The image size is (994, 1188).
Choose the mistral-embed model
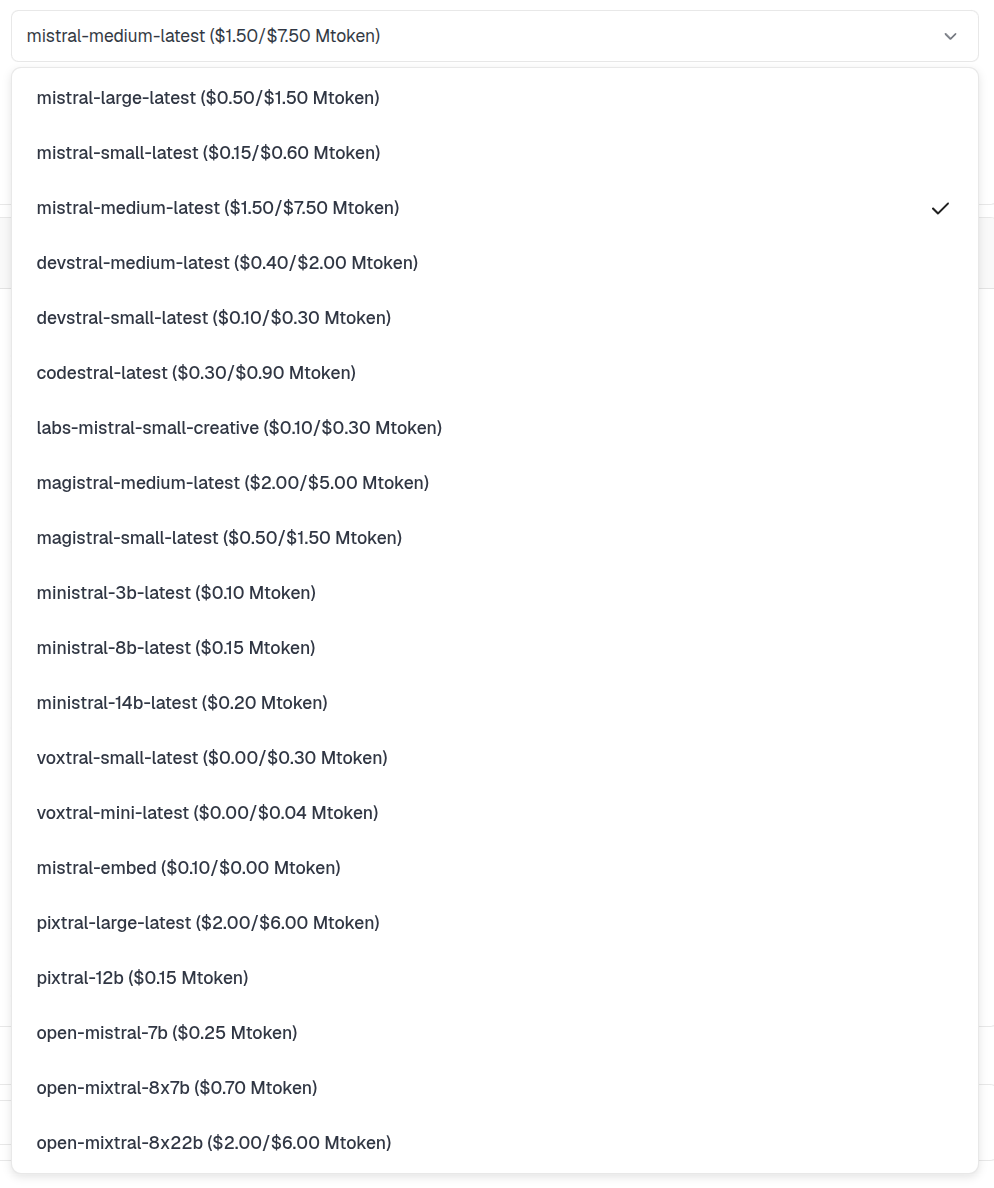(x=494, y=868)
